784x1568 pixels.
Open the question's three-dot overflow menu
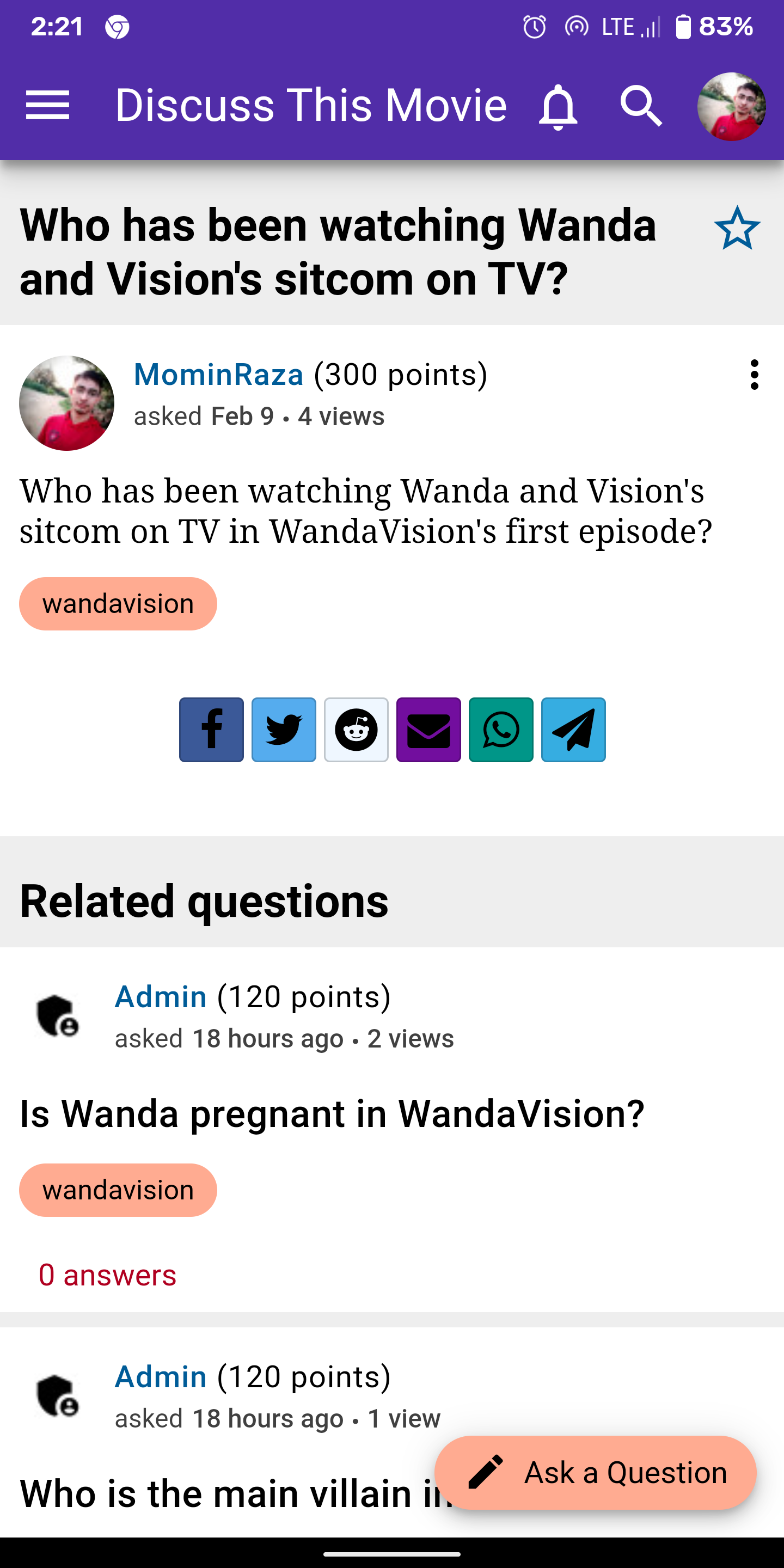(x=754, y=375)
